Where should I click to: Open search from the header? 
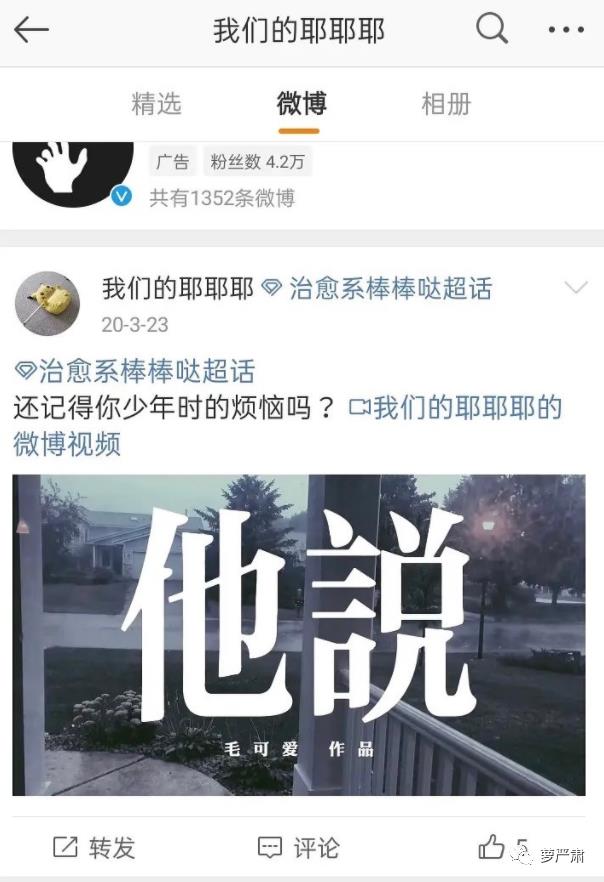click(x=492, y=29)
